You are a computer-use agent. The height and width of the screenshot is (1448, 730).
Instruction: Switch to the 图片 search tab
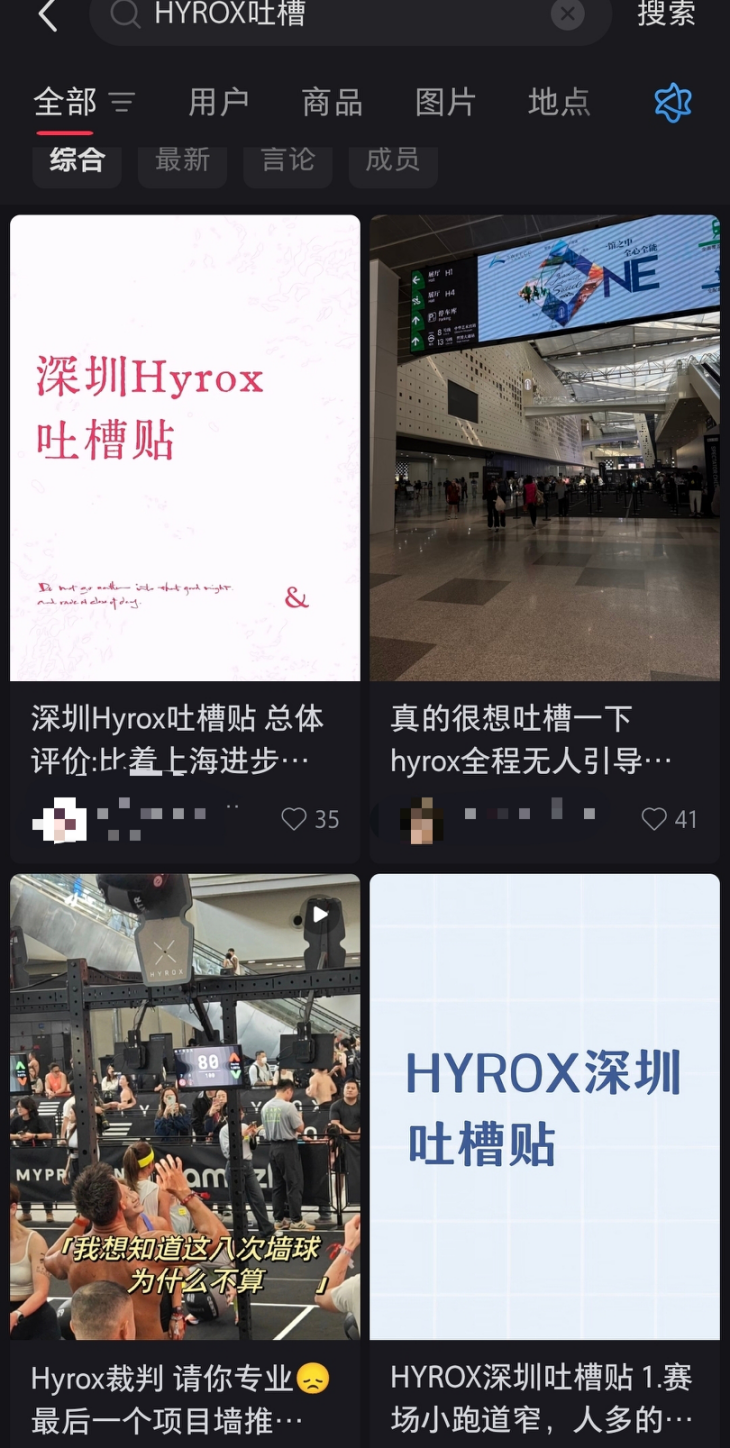(445, 102)
